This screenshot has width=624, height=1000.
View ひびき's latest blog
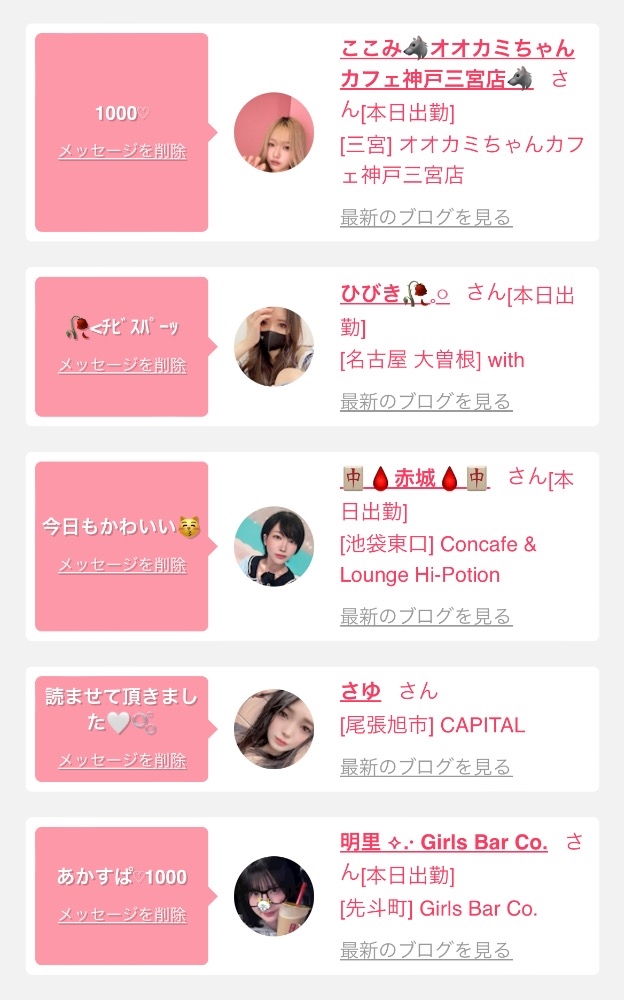(x=426, y=402)
